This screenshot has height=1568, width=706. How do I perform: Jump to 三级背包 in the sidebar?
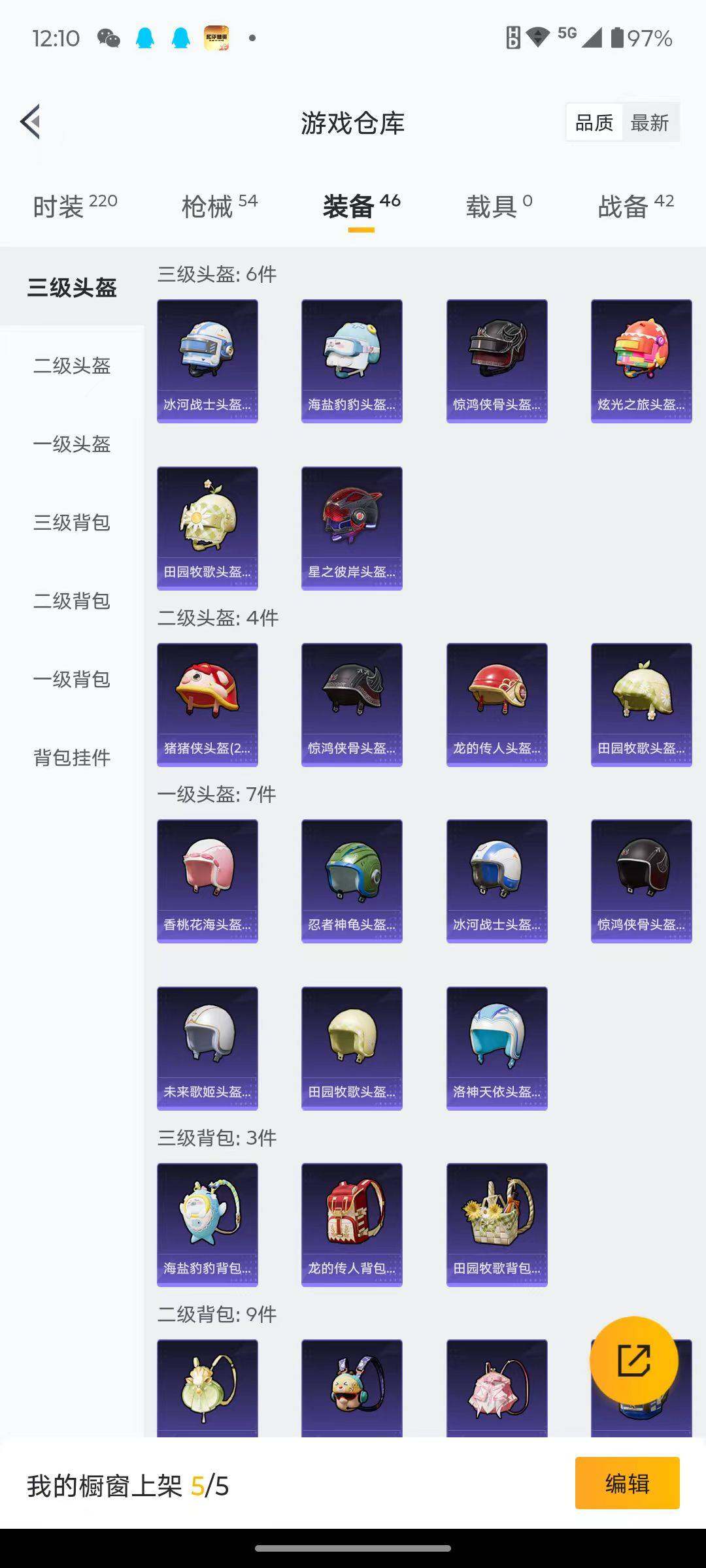coord(72,523)
